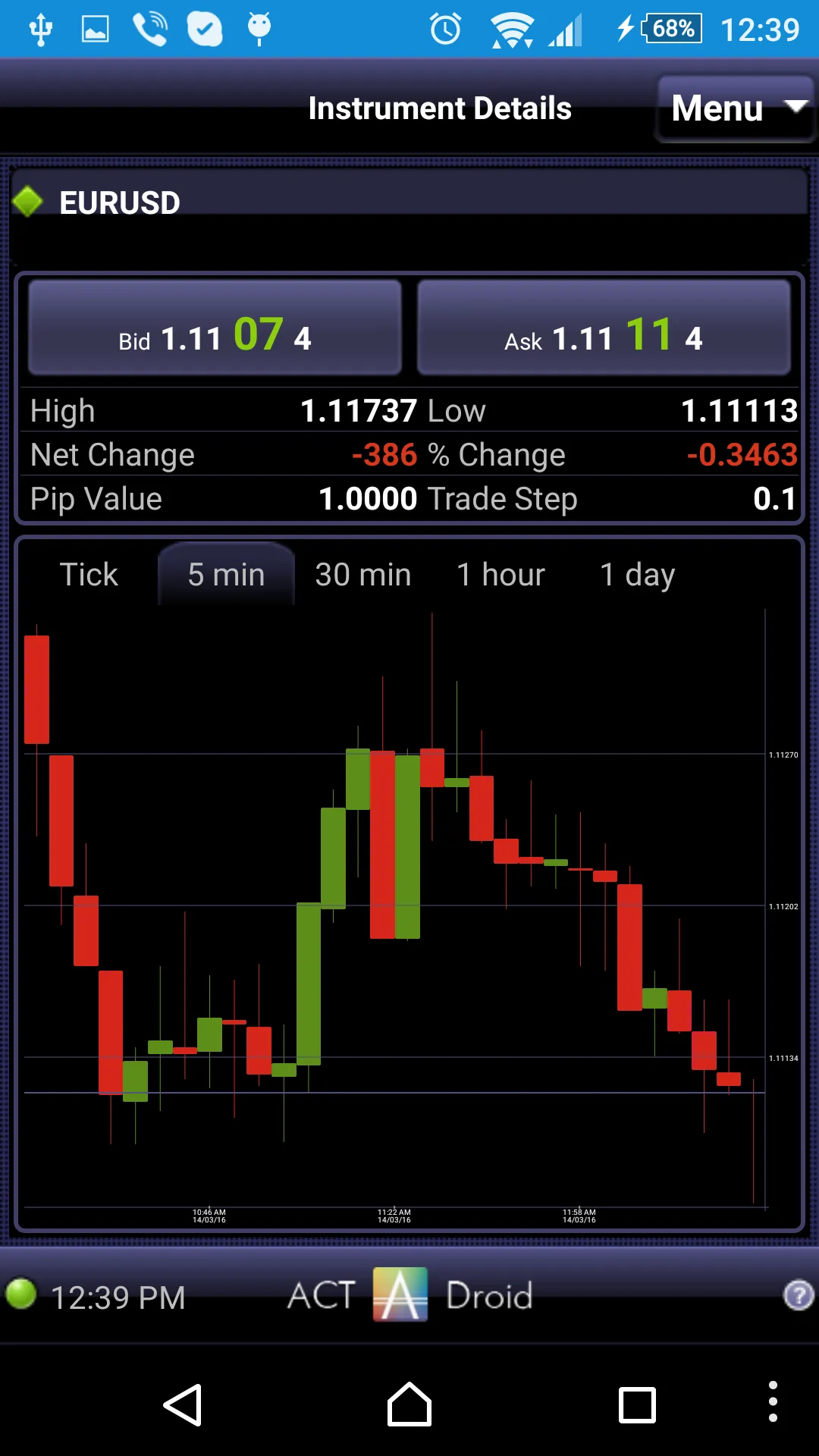Enable the 1 hour chart interval
Viewport: 819px width, 1456px height.
pos(500,575)
